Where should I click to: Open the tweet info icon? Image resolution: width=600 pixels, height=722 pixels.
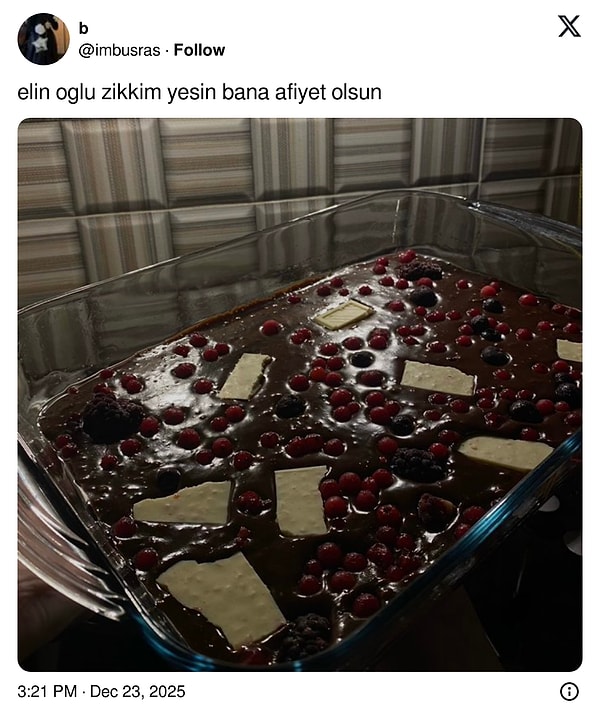pos(569,691)
